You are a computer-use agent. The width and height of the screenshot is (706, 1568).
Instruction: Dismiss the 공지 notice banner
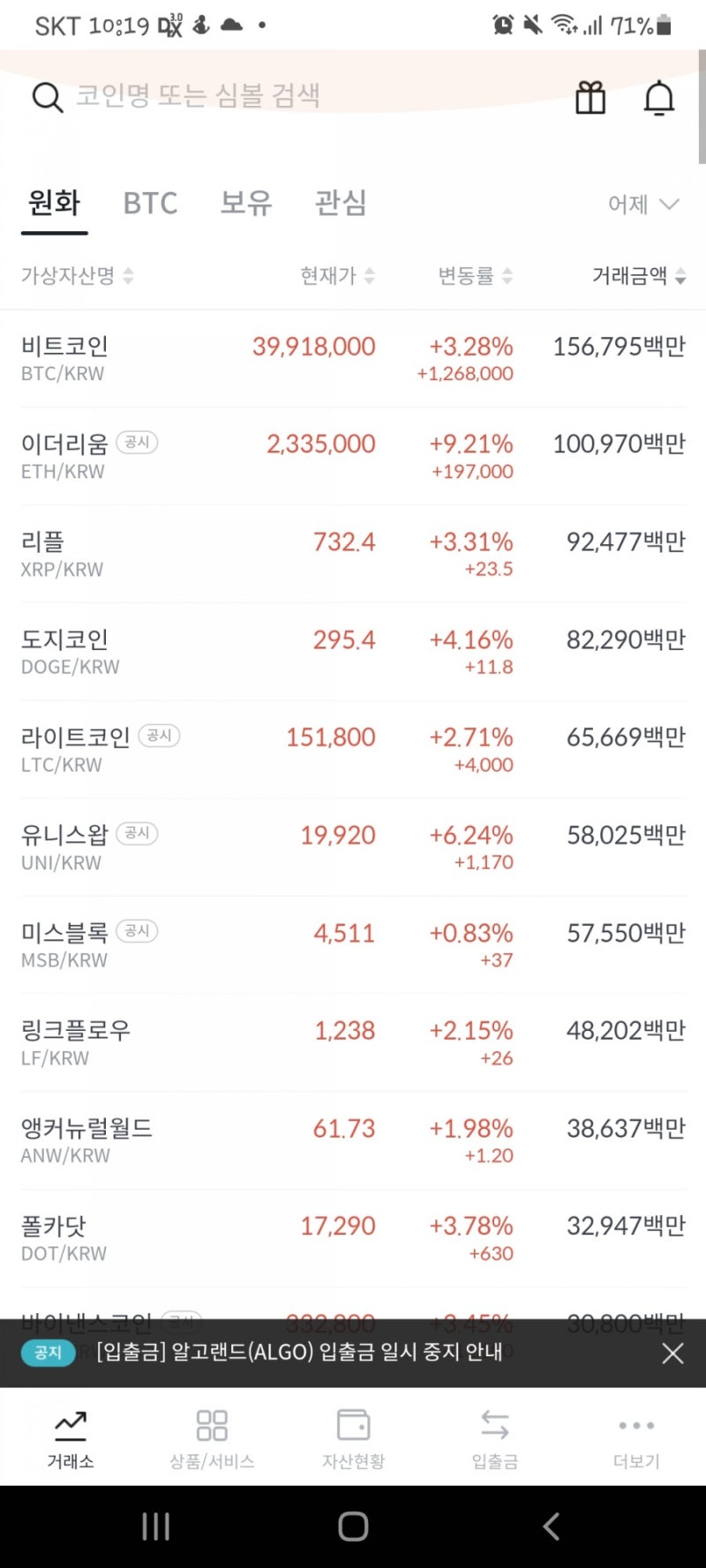[x=672, y=1353]
